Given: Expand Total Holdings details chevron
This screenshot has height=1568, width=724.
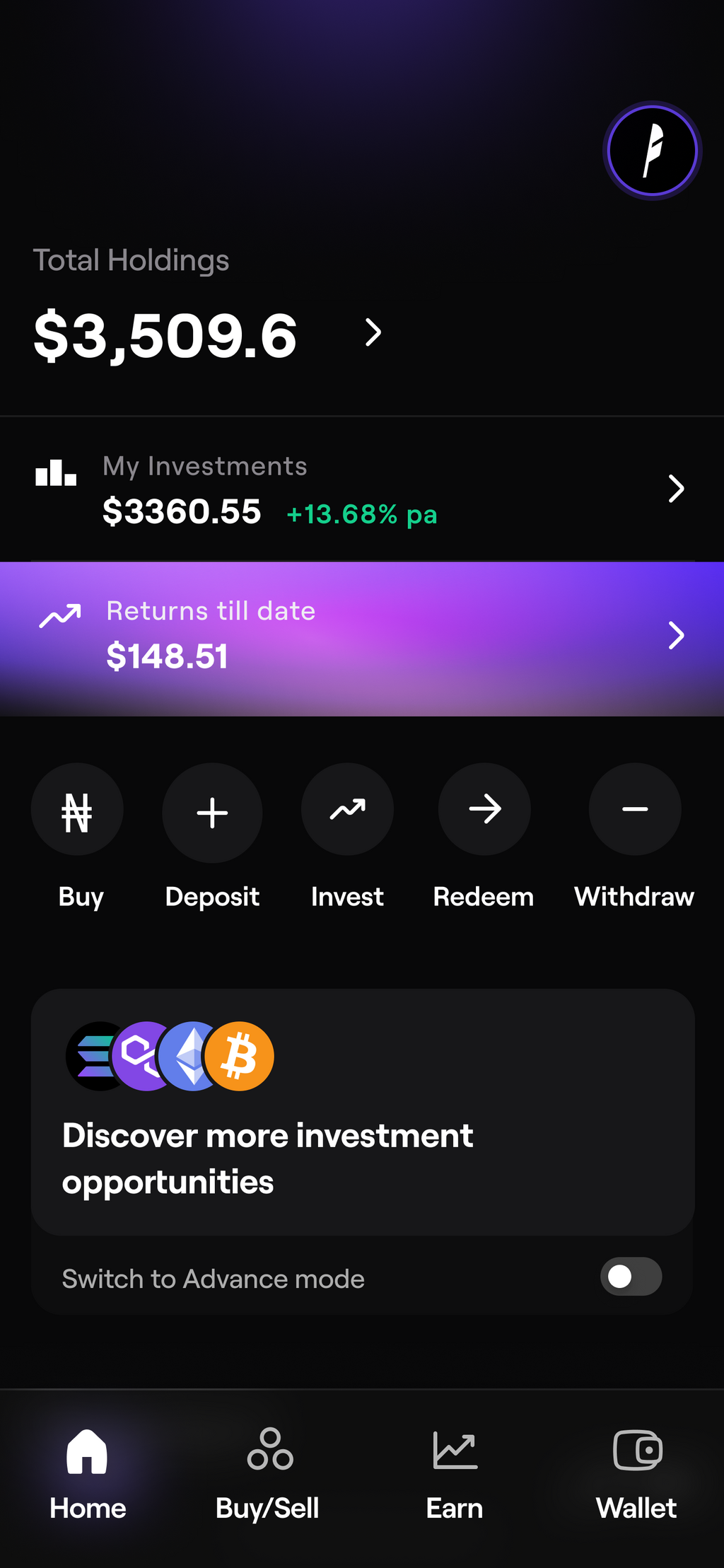Looking at the screenshot, I should pyautogui.click(x=373, y=332).
